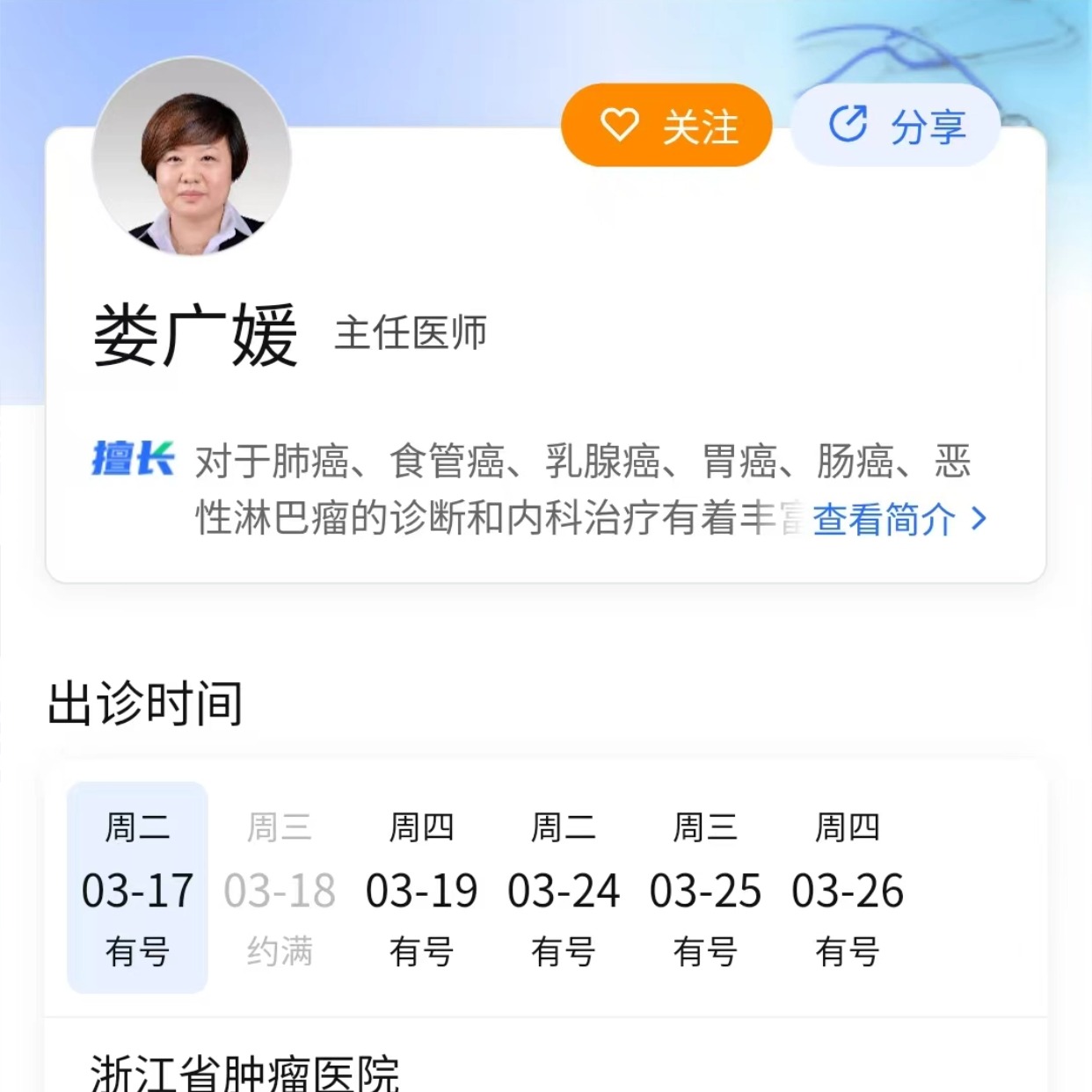Tap the doctor's profile photo
This screenshot has width=1092, height=1092.
192,158
